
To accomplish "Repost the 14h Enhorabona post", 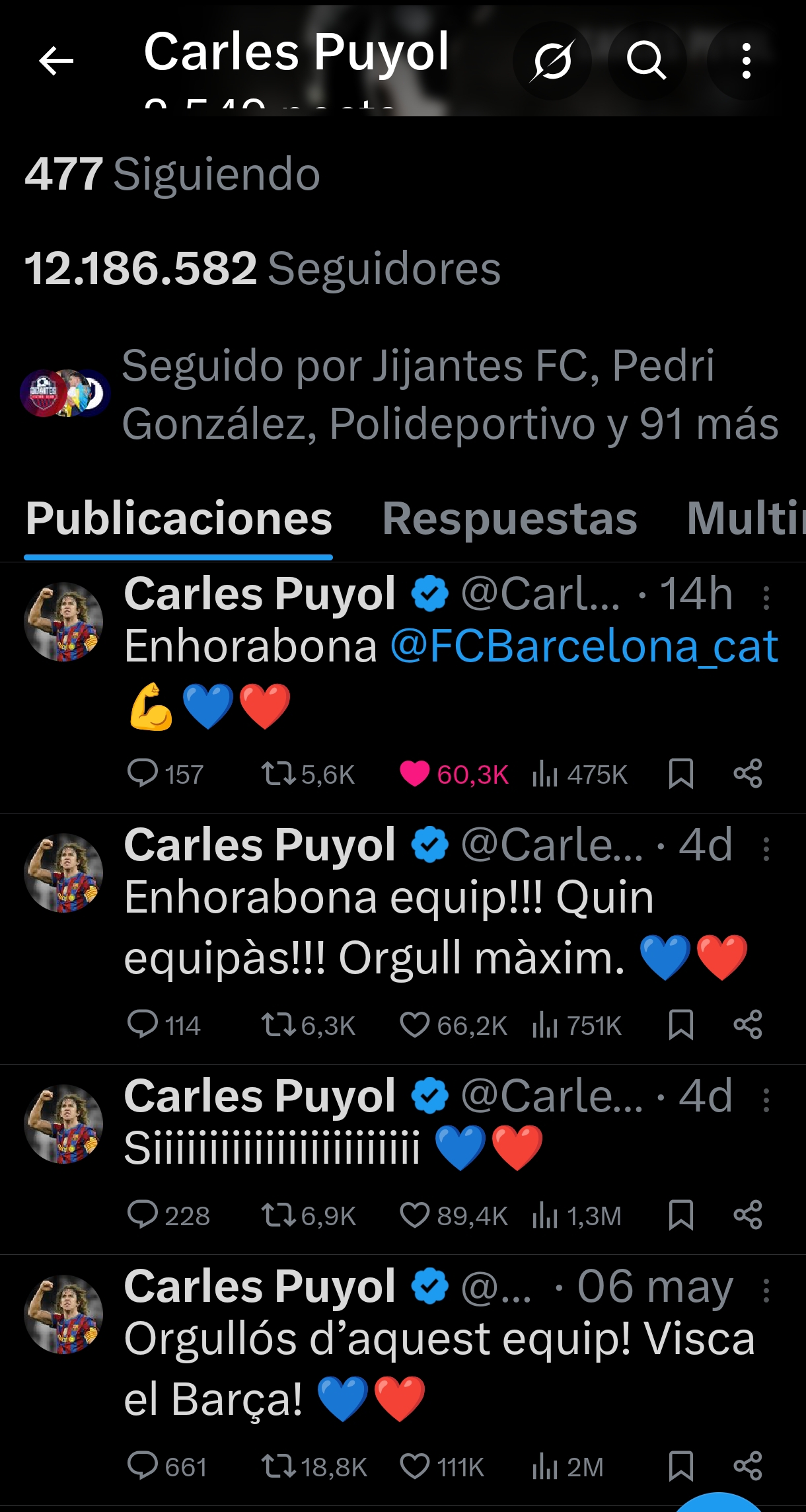I will [278, 774].
